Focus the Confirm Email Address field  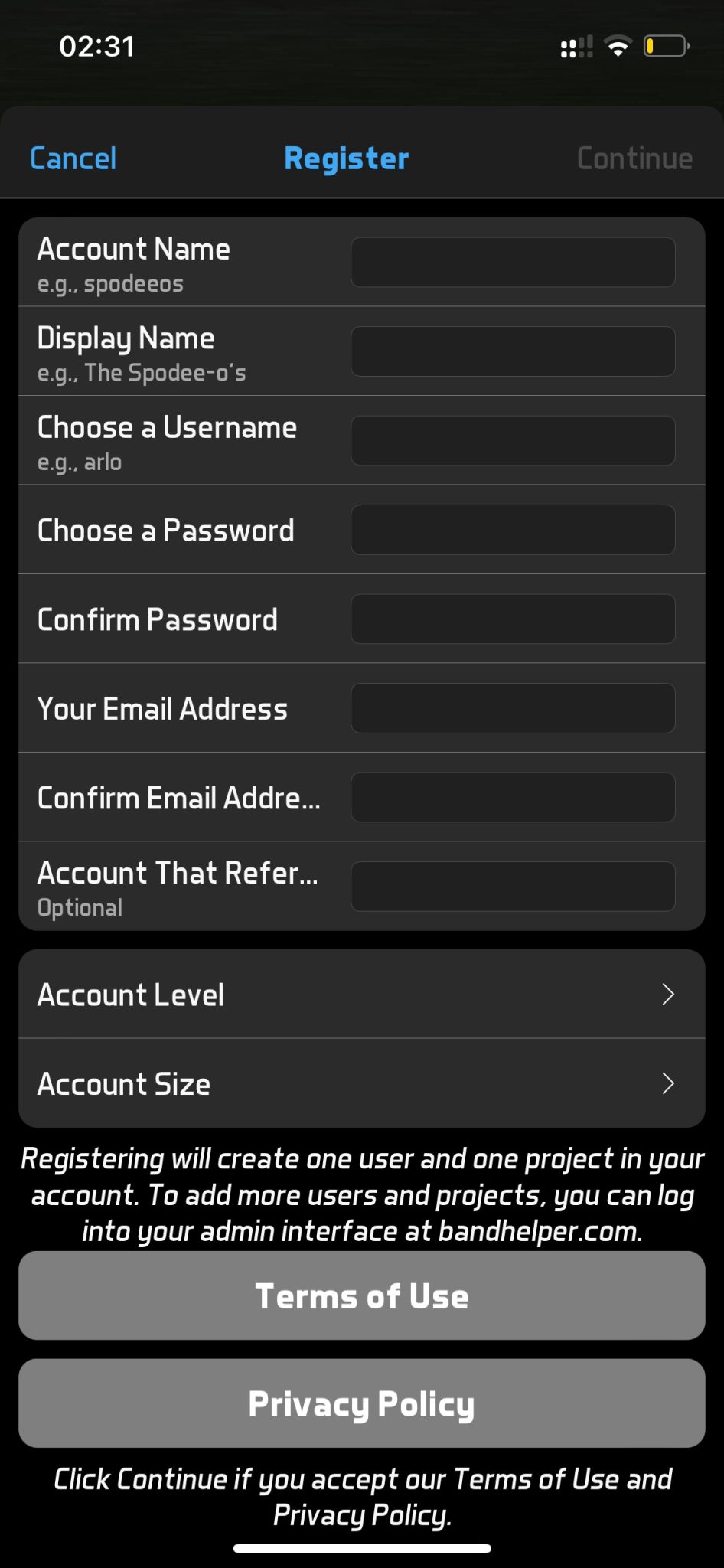coord(513,797)
